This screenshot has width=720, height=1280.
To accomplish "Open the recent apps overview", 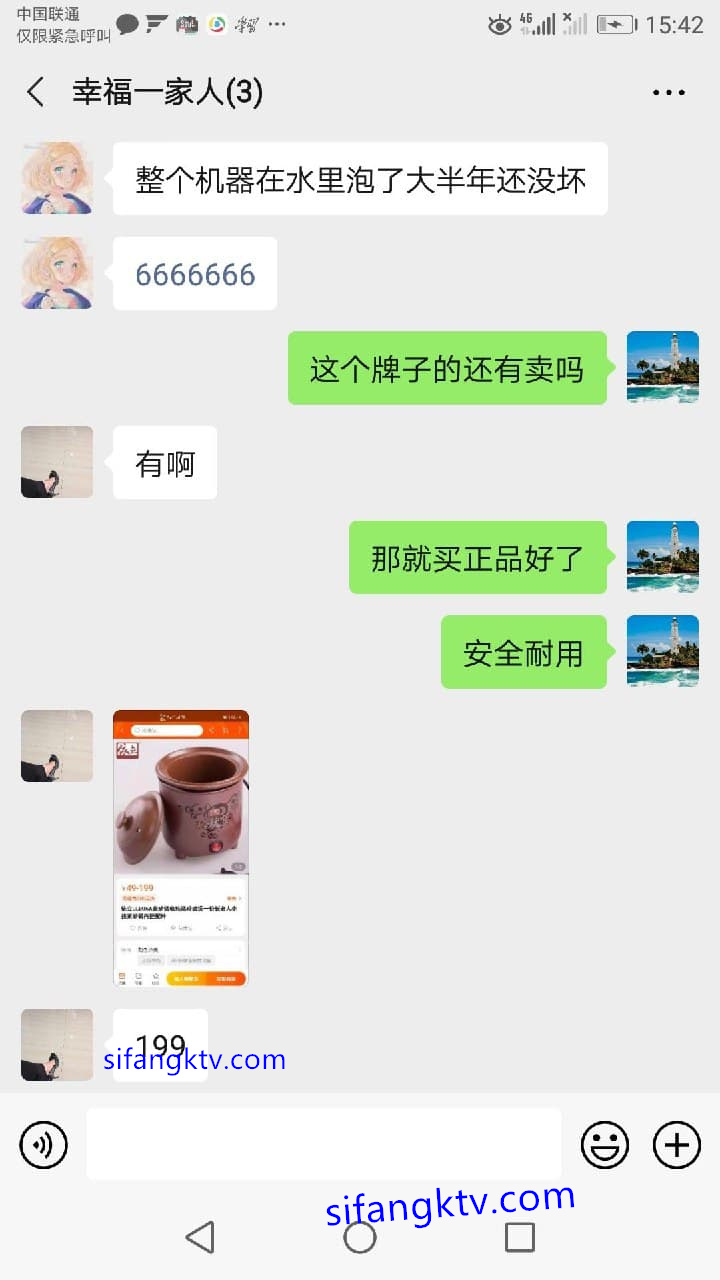I will click(519, 1237).
